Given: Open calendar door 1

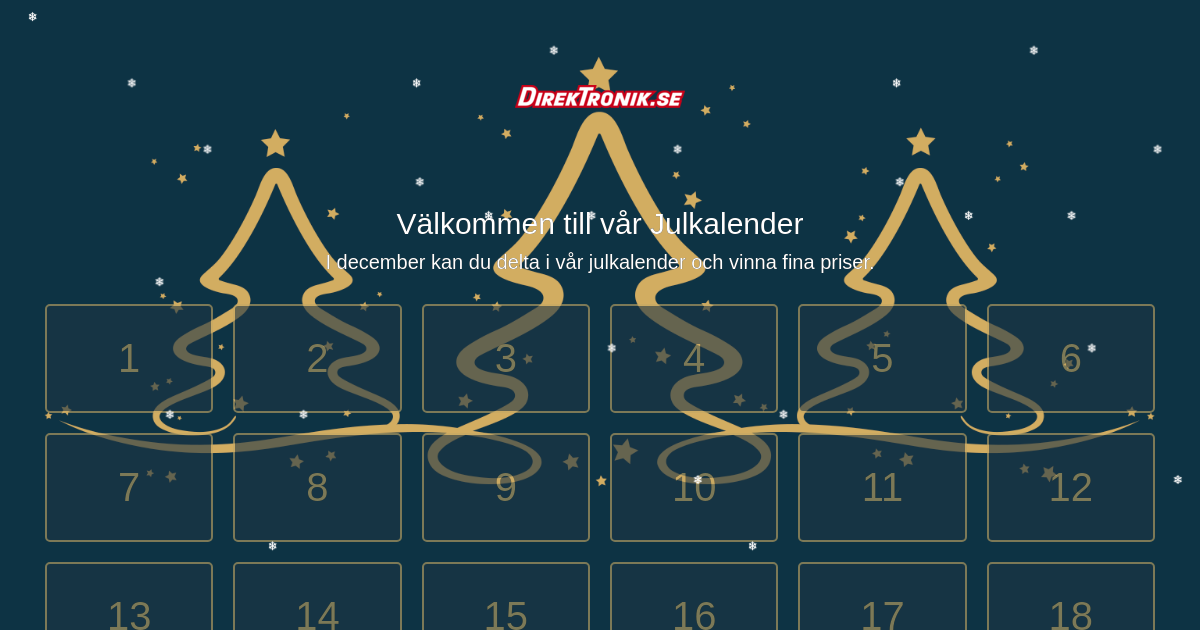Looking at the screenshot, I should pos(129,358).
